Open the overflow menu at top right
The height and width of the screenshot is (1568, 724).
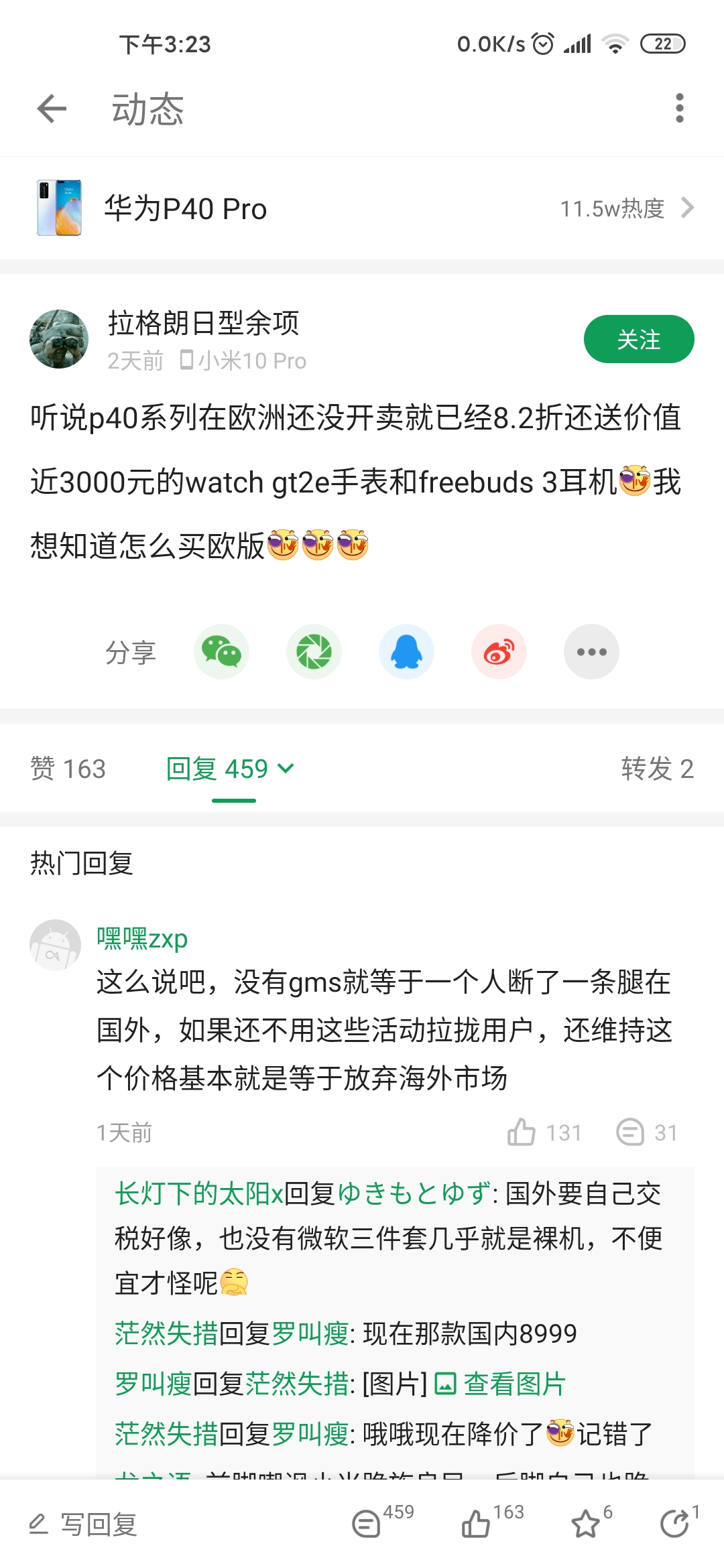[680, 109]
